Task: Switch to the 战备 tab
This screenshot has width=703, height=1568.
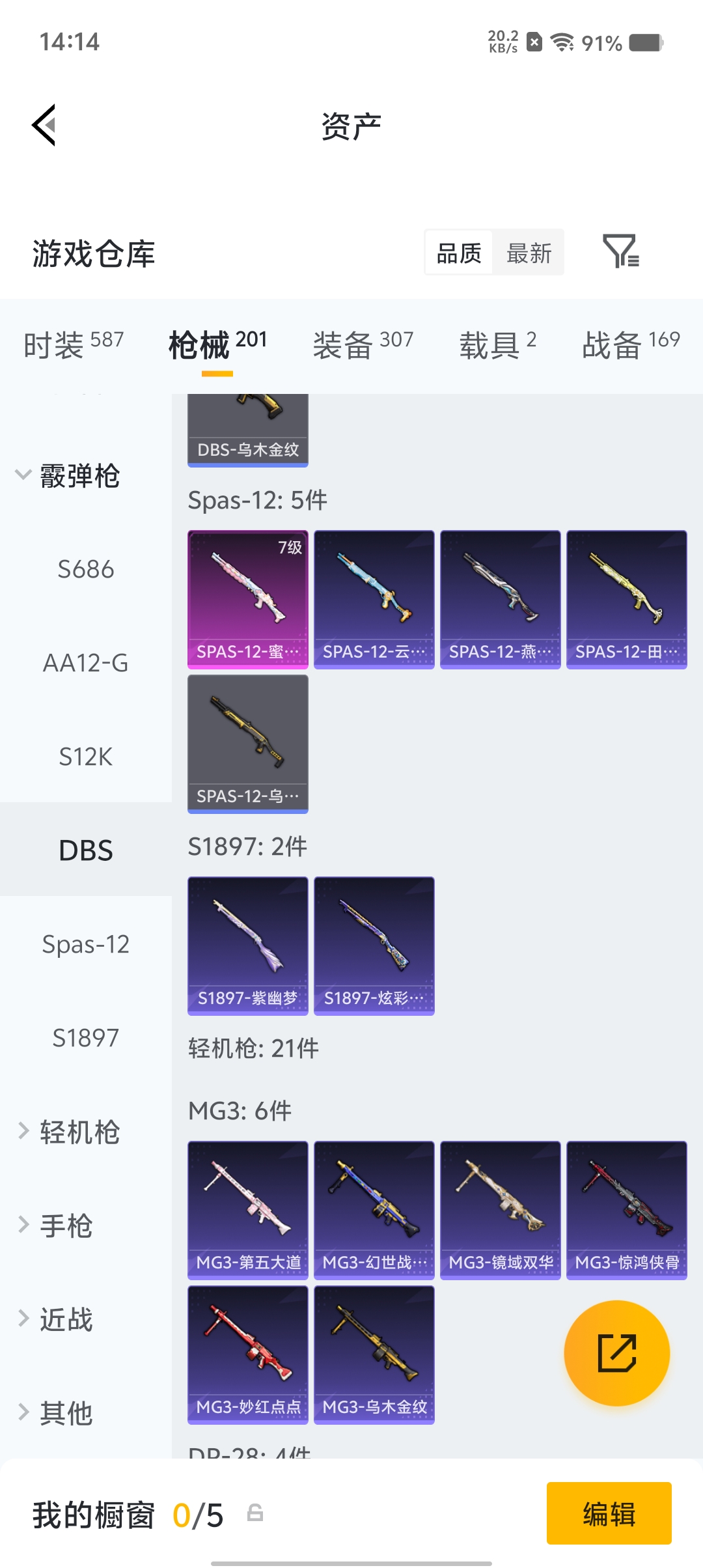Action: (630, 344)
